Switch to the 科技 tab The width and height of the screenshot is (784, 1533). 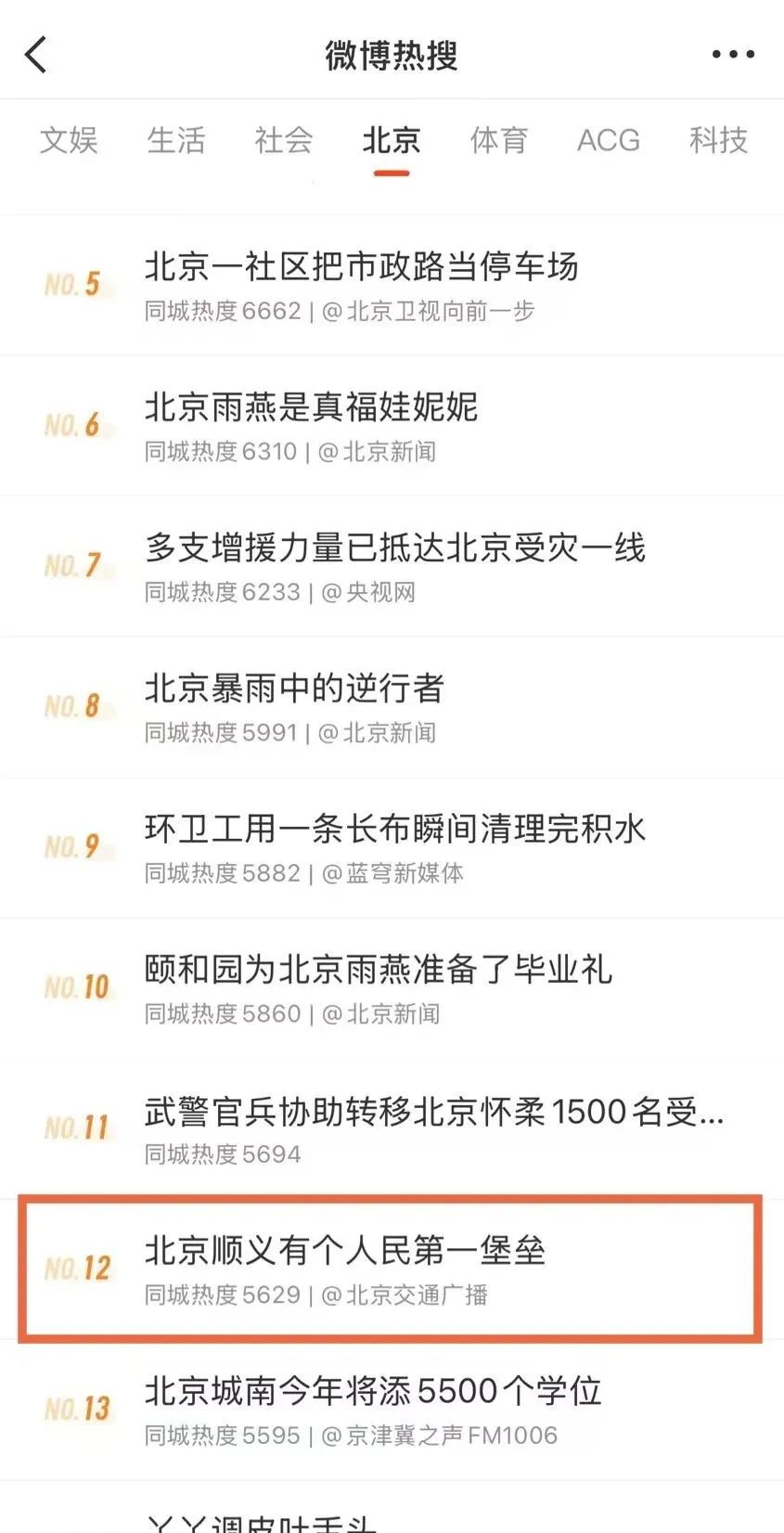coord(717,140)
